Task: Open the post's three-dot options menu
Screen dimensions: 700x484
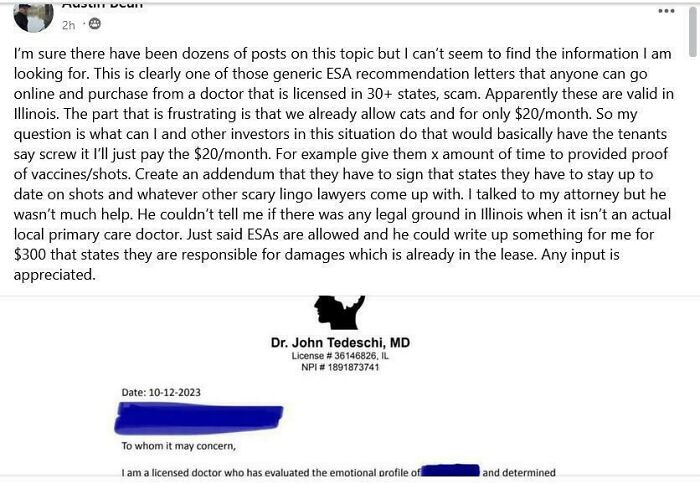Action: click(x=666, y=11)
